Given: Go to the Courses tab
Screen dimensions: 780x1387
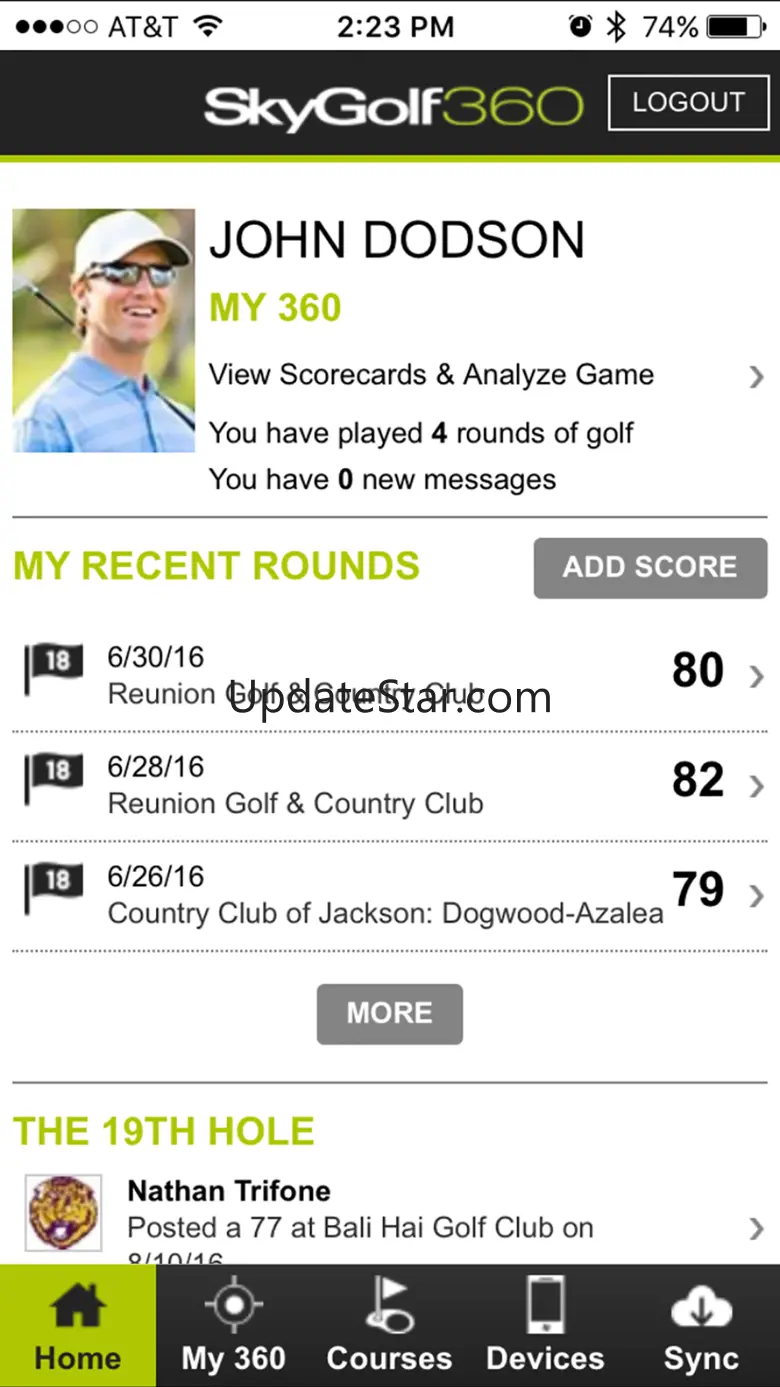Looking at the screenshot, I should [390, 1326].
